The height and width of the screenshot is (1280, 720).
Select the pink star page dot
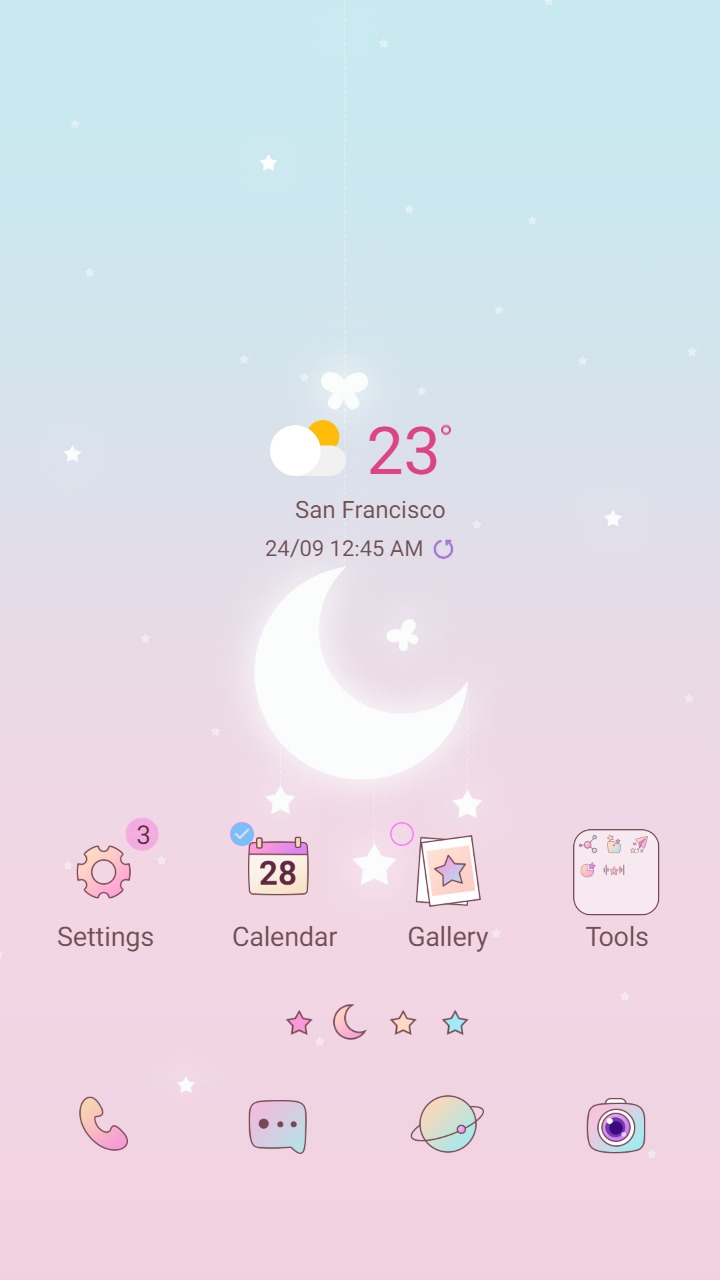299,1022
